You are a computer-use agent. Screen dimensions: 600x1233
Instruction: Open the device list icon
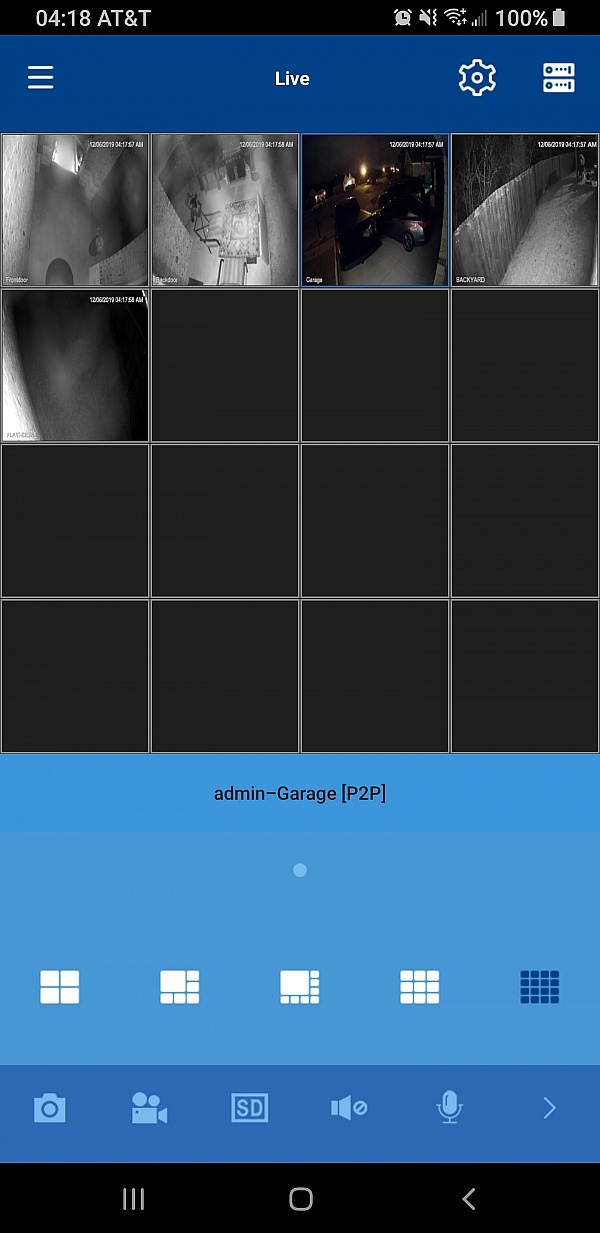click(558, 78)
